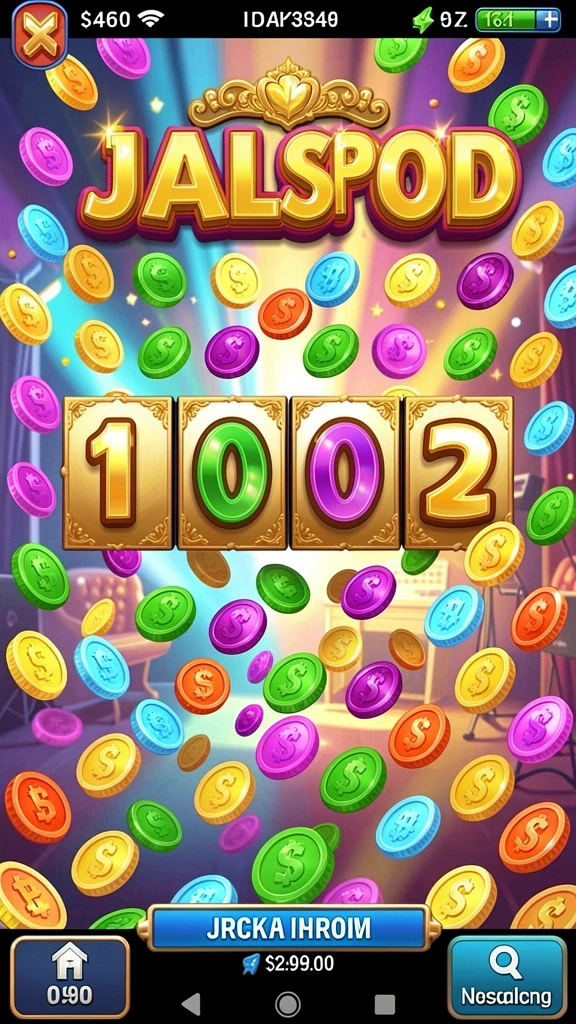Open the Nesalang magnifier button
576x1024 pixels.
point(506,977)
